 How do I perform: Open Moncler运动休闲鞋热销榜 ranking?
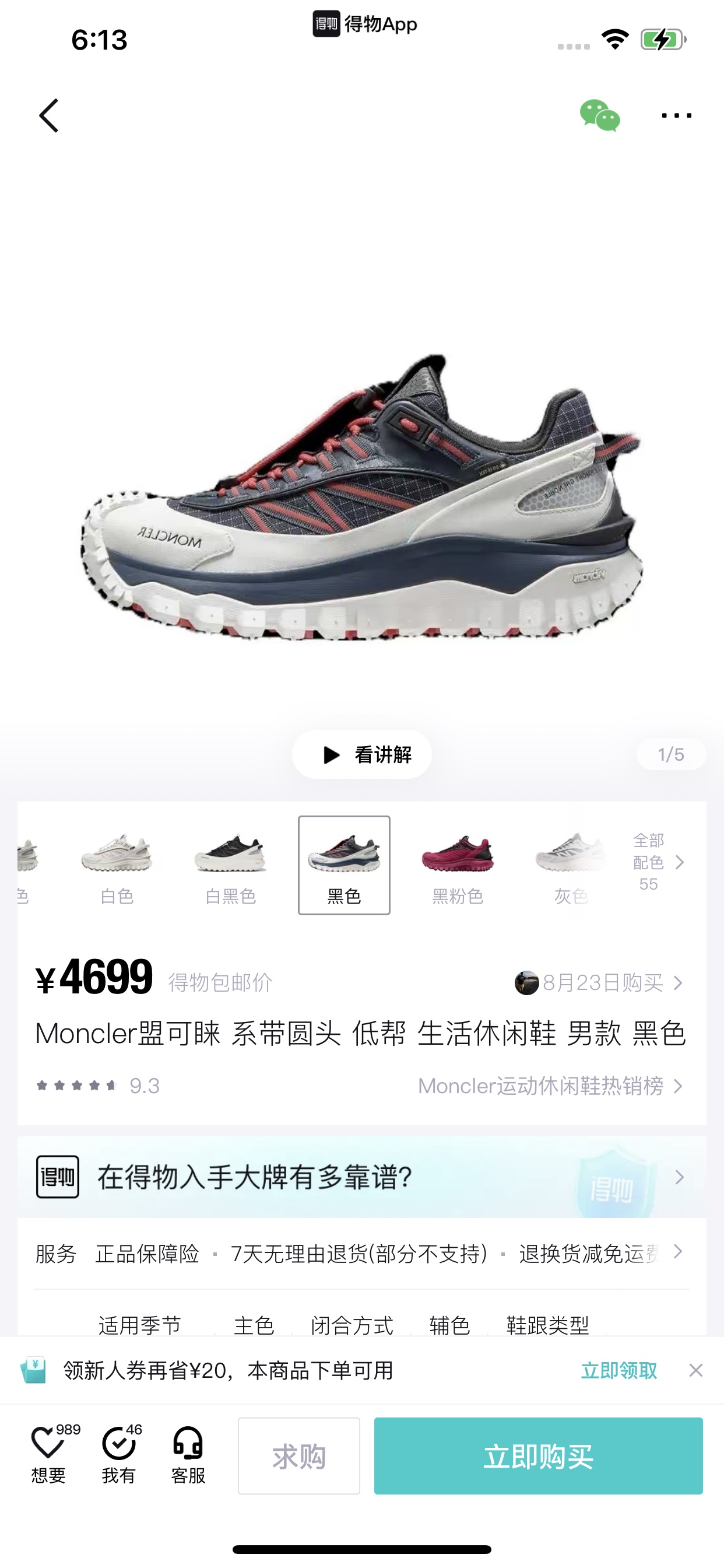[551, 1086]
